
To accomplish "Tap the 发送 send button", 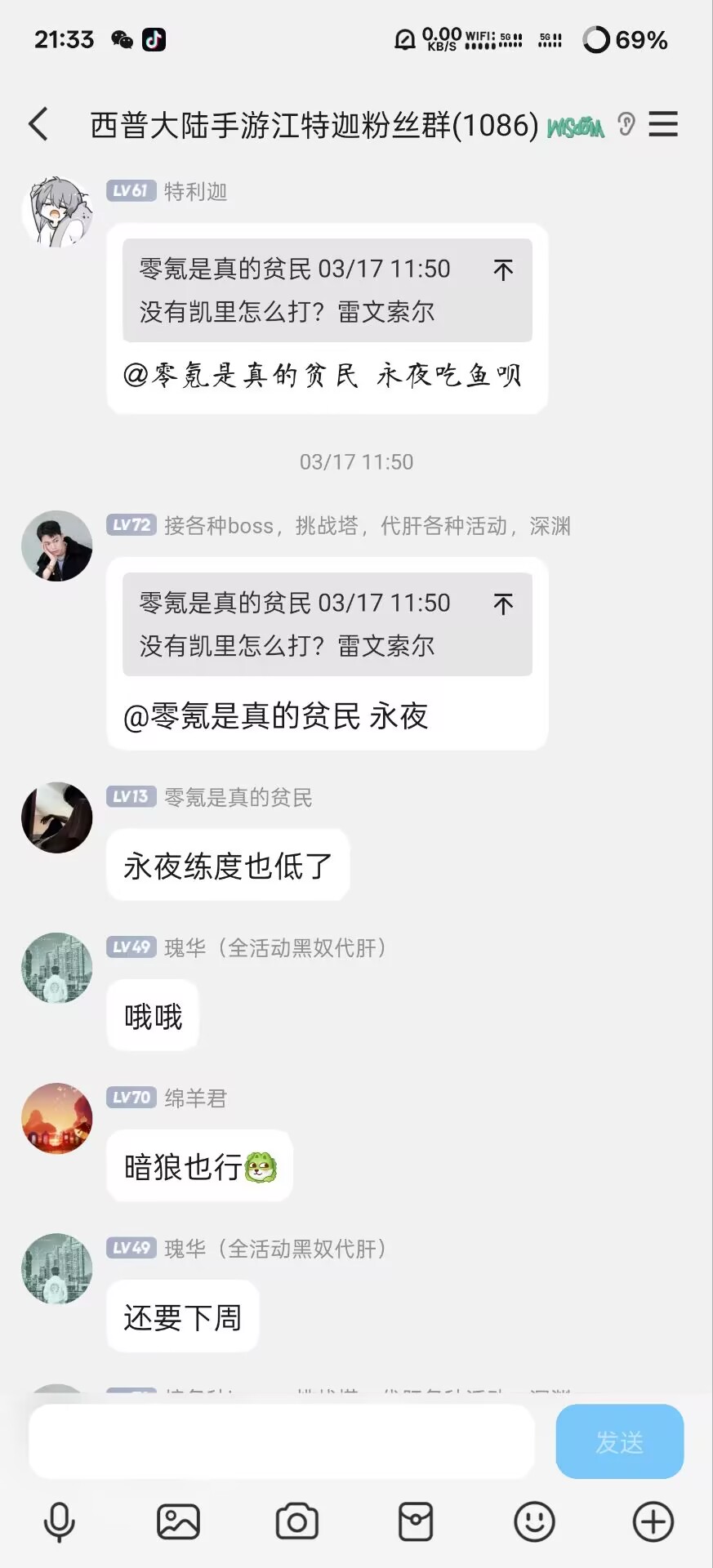I will click(619, 1441).
